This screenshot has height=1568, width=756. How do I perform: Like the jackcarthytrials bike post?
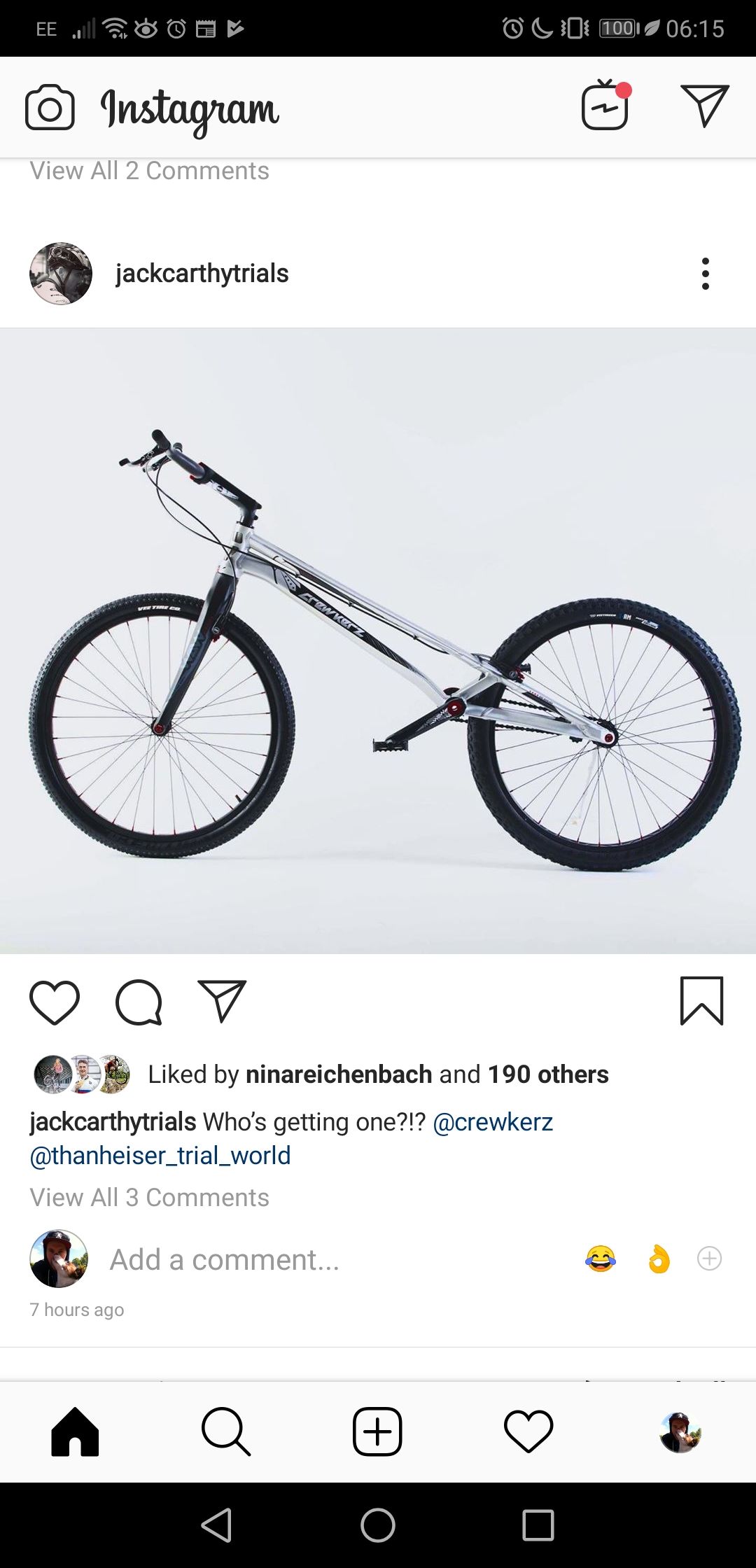(x=55, y=1002)
